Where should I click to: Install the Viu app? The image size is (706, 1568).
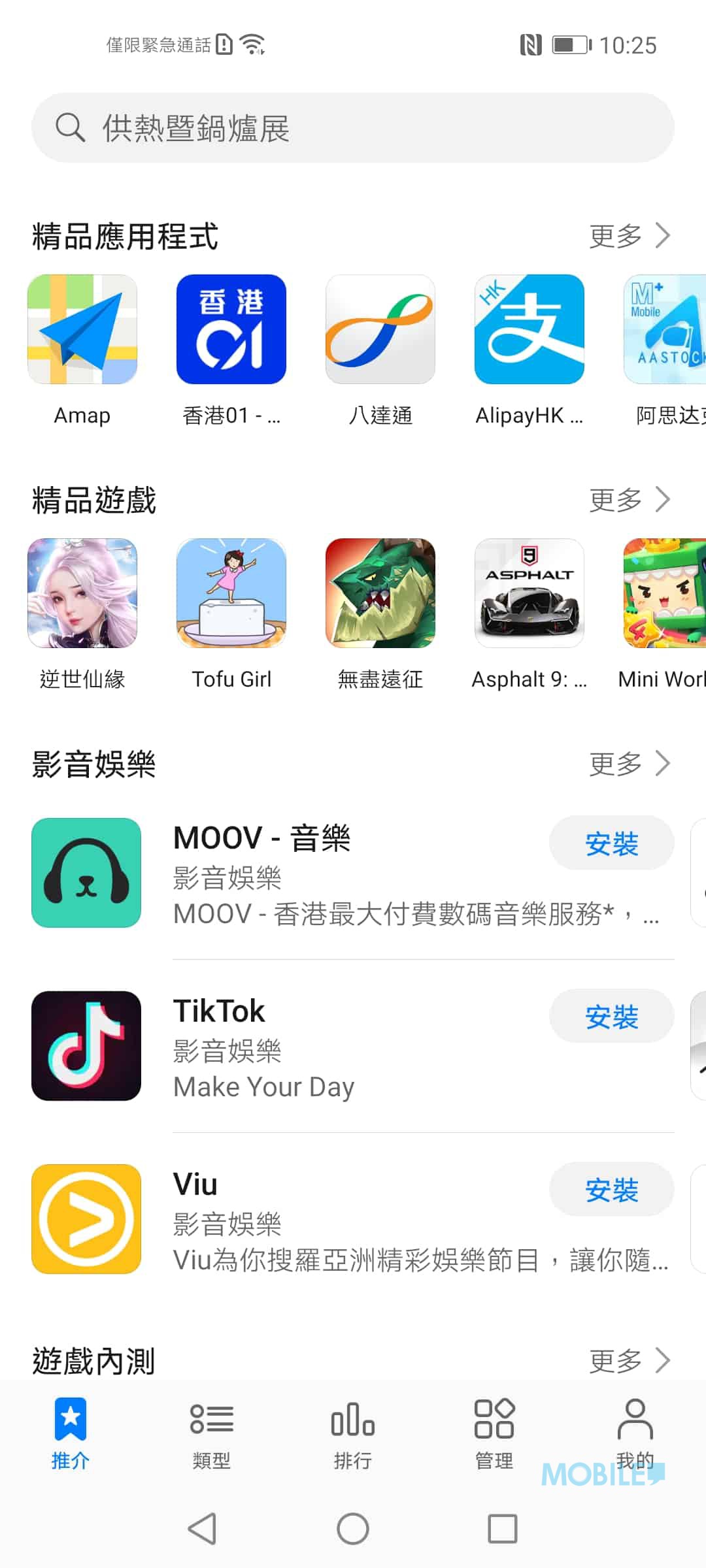[x=611, y=1189]
